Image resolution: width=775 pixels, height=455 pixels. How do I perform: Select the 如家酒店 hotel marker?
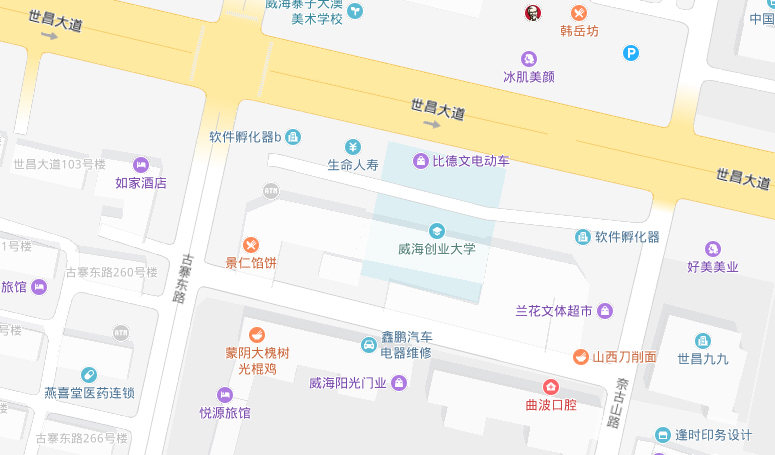click(140, 165)
